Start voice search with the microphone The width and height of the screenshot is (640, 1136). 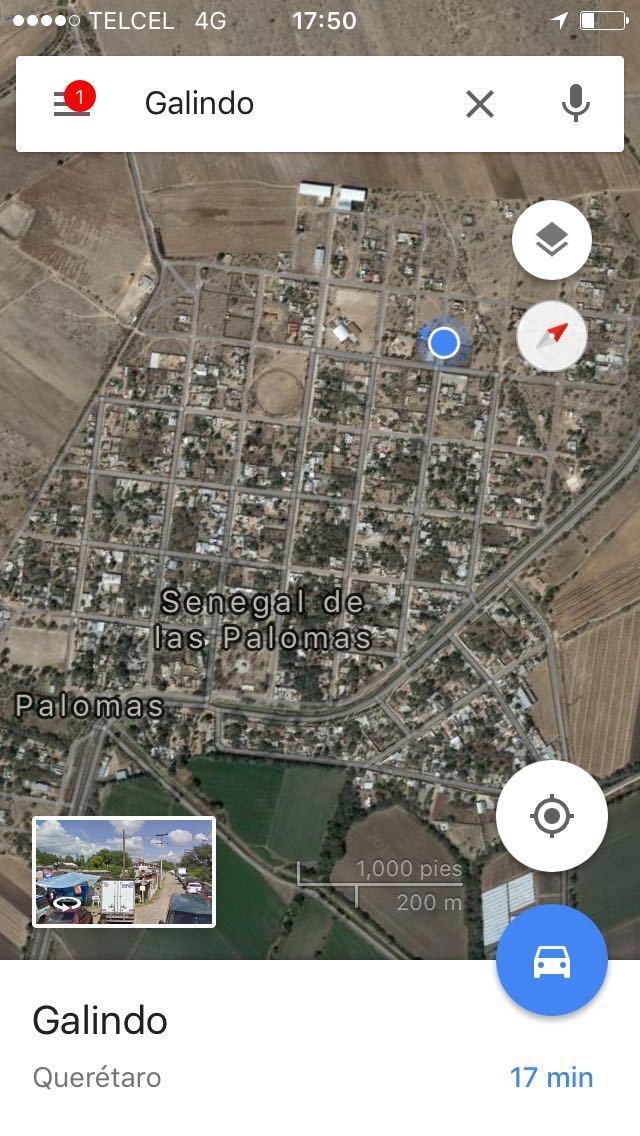click(x=575, y=103)
